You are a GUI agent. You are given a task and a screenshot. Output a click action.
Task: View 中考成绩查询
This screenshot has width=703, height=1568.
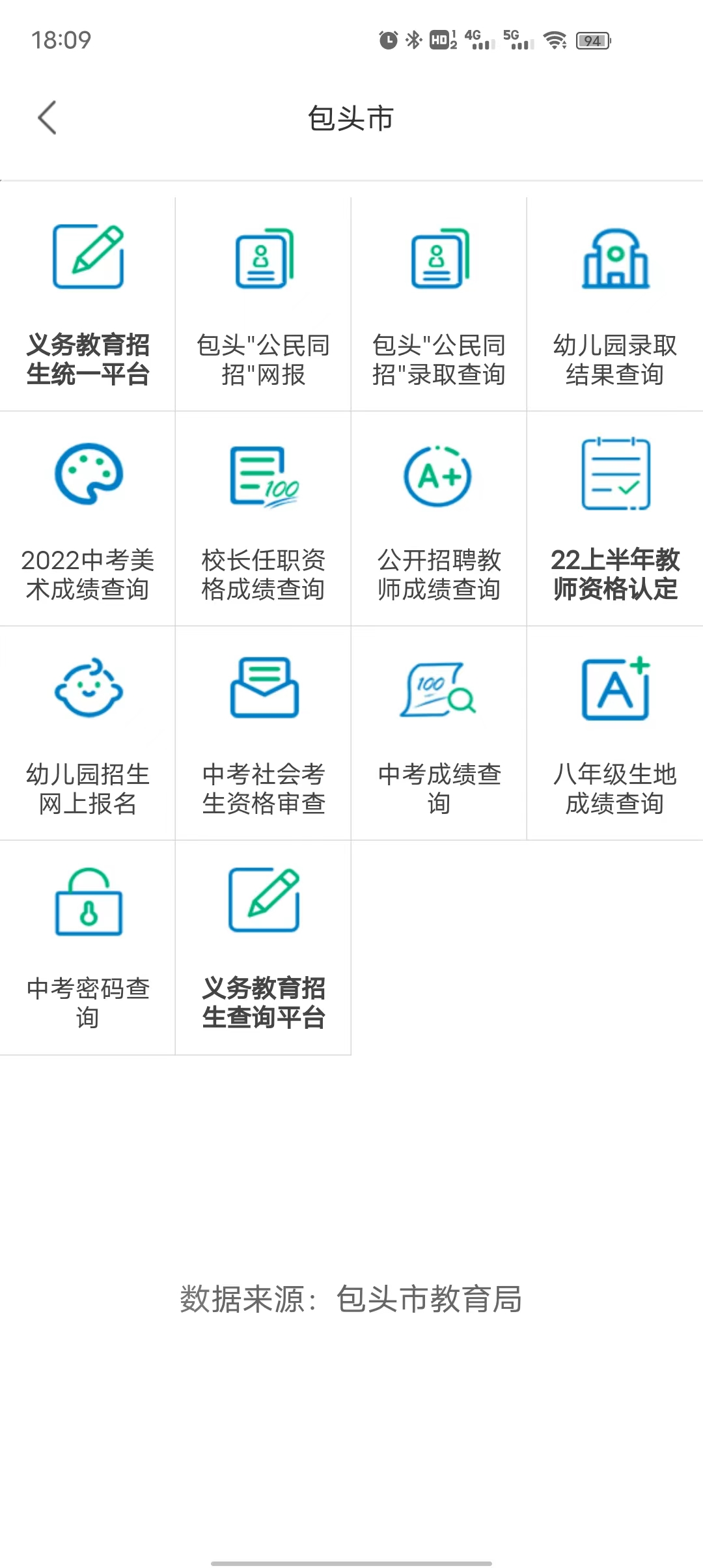tap(439, 733)
